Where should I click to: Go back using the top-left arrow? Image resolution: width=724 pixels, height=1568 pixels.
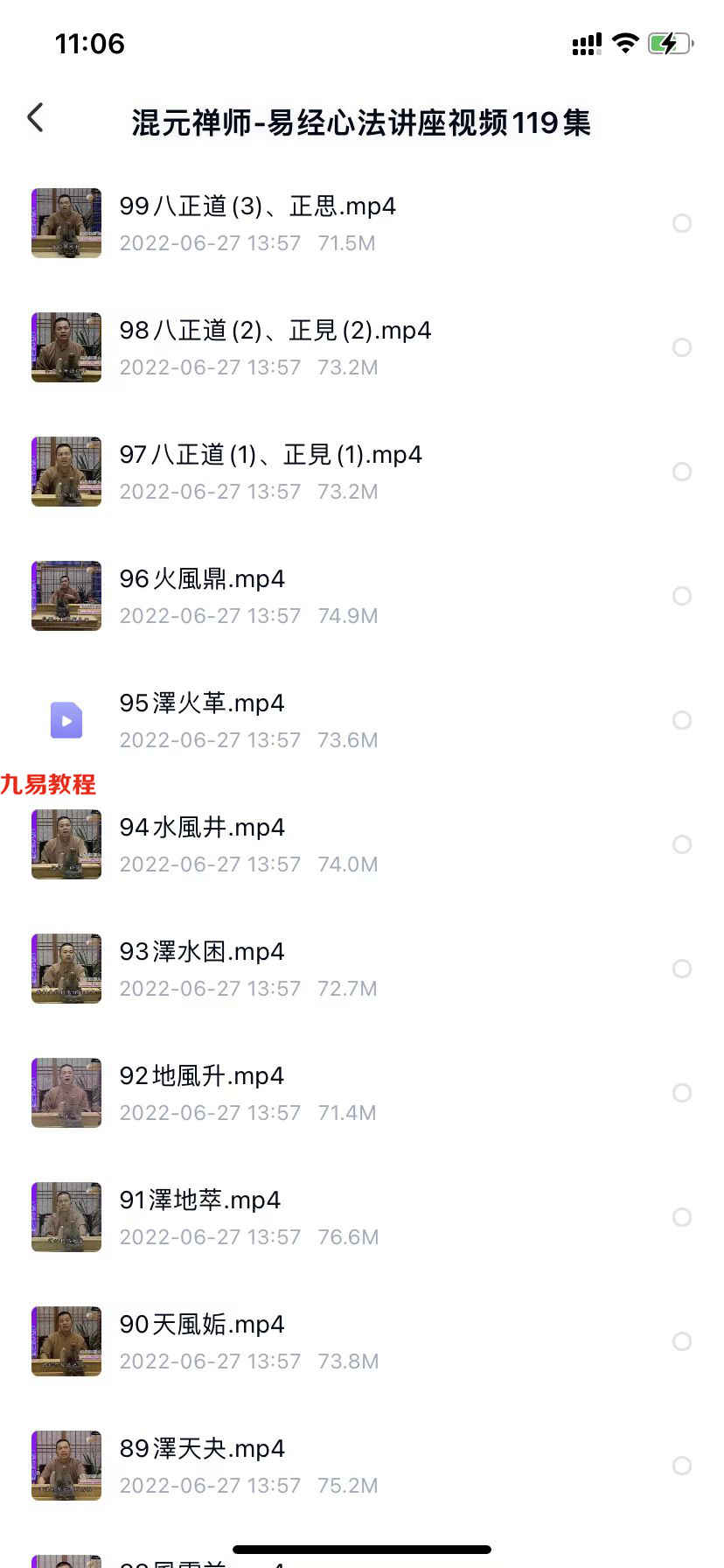coord(35,117)
